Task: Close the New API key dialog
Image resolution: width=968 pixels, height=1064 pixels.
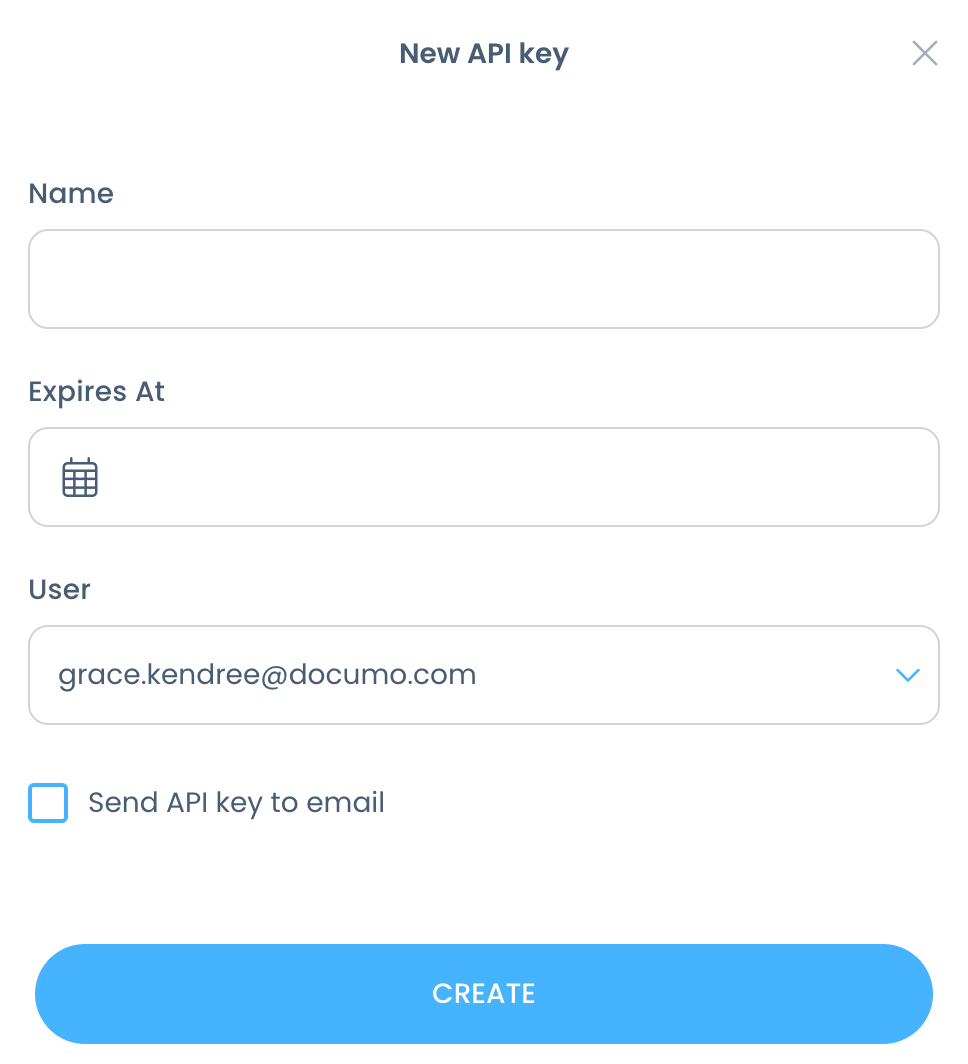Action: 924,54
